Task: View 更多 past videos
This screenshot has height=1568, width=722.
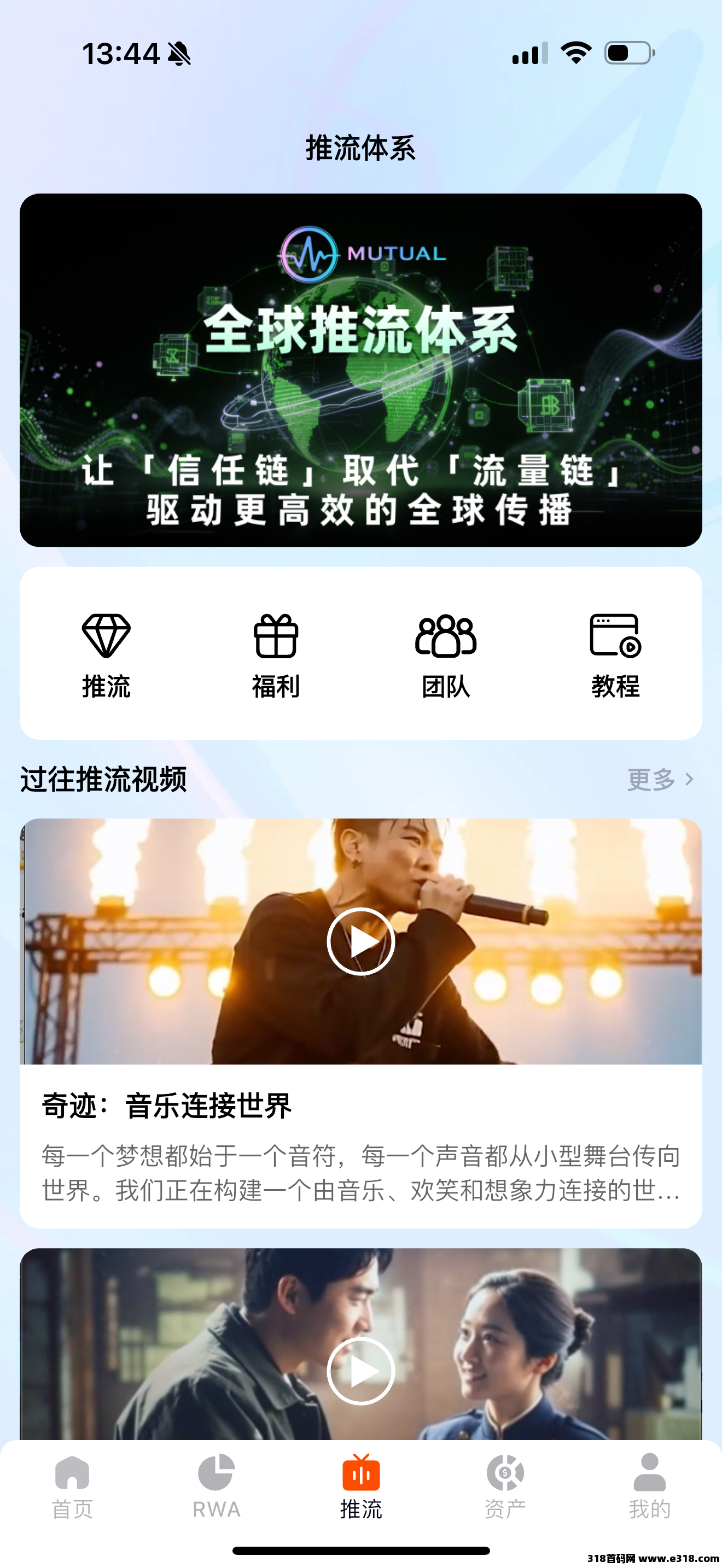Action: click(x=660, y=779)
